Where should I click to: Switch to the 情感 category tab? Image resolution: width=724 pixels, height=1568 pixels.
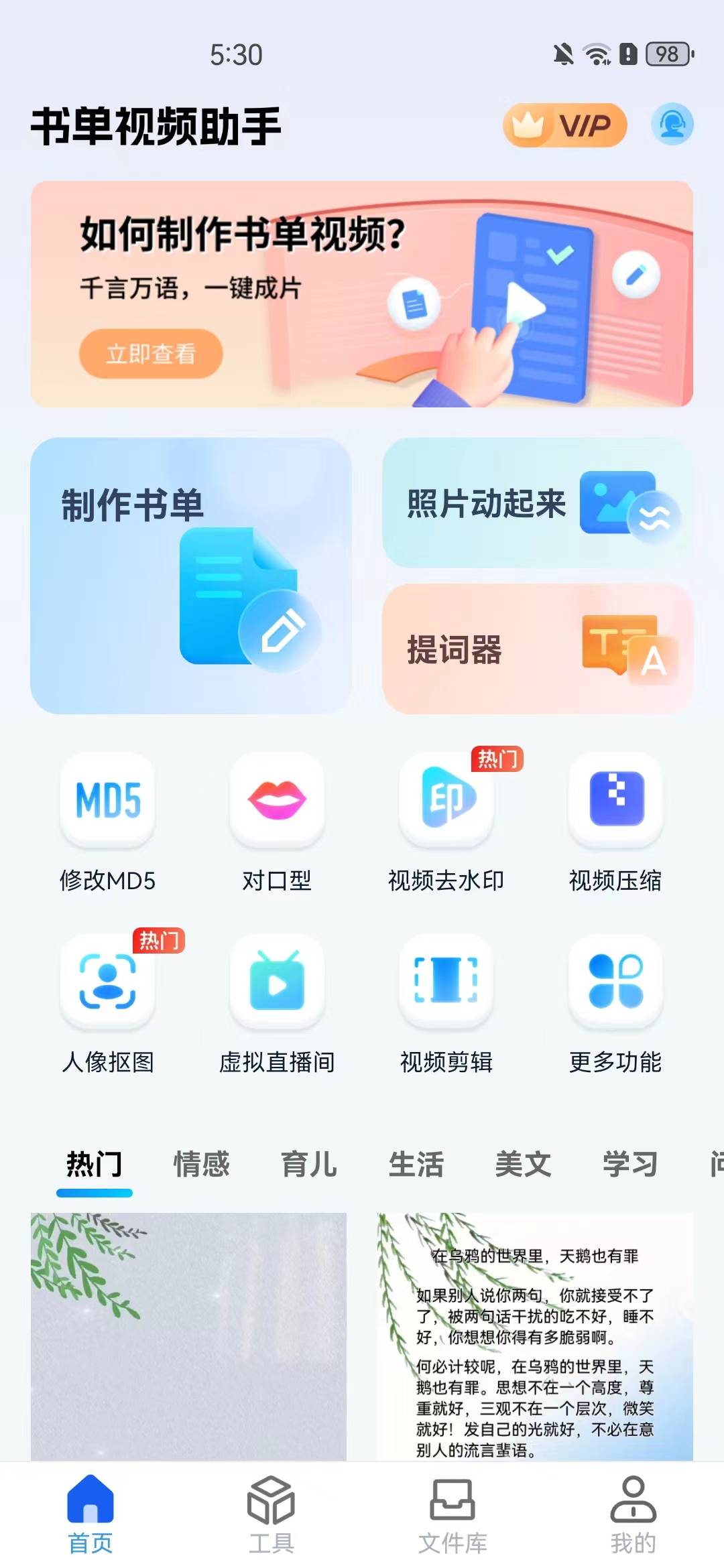point(202,1163)
